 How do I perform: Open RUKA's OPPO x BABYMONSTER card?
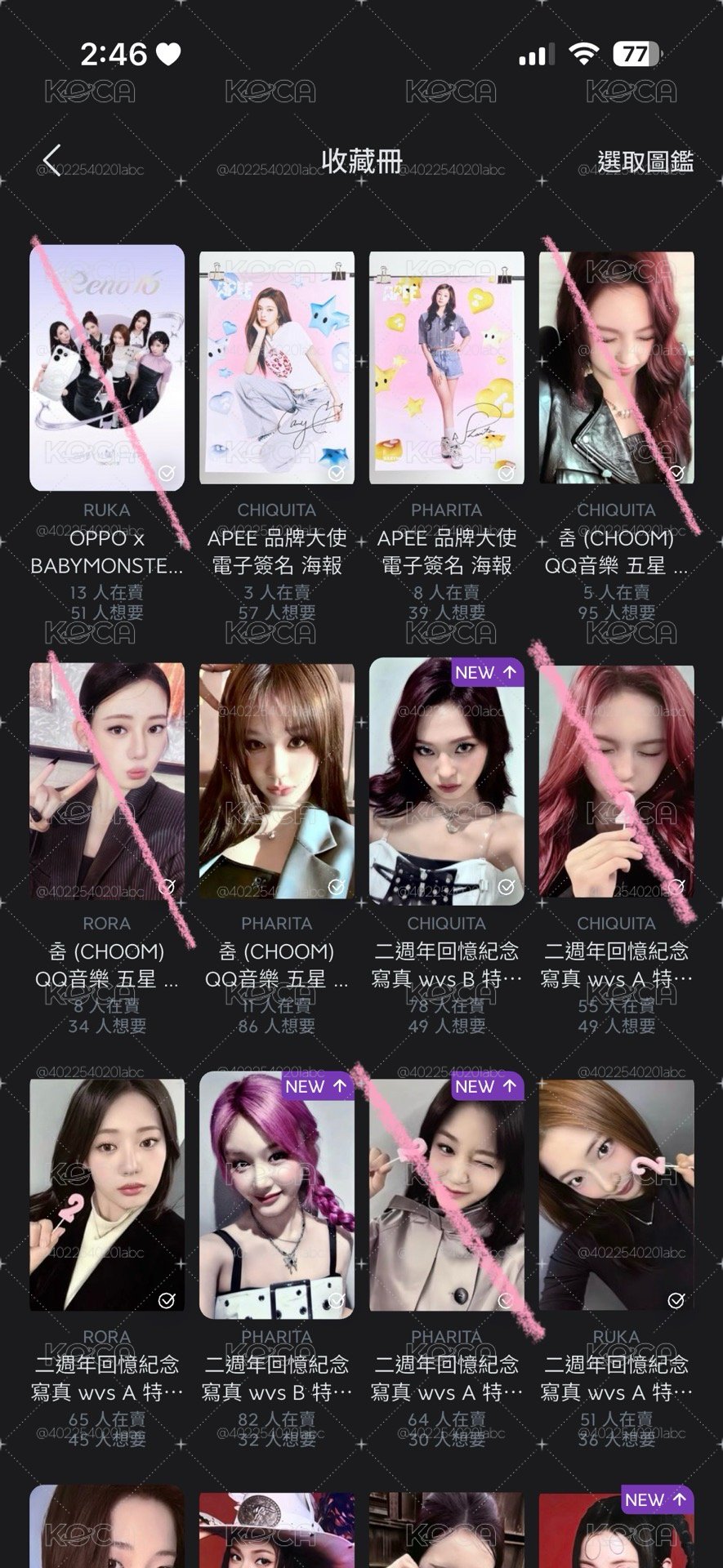(x=107, y=367)
